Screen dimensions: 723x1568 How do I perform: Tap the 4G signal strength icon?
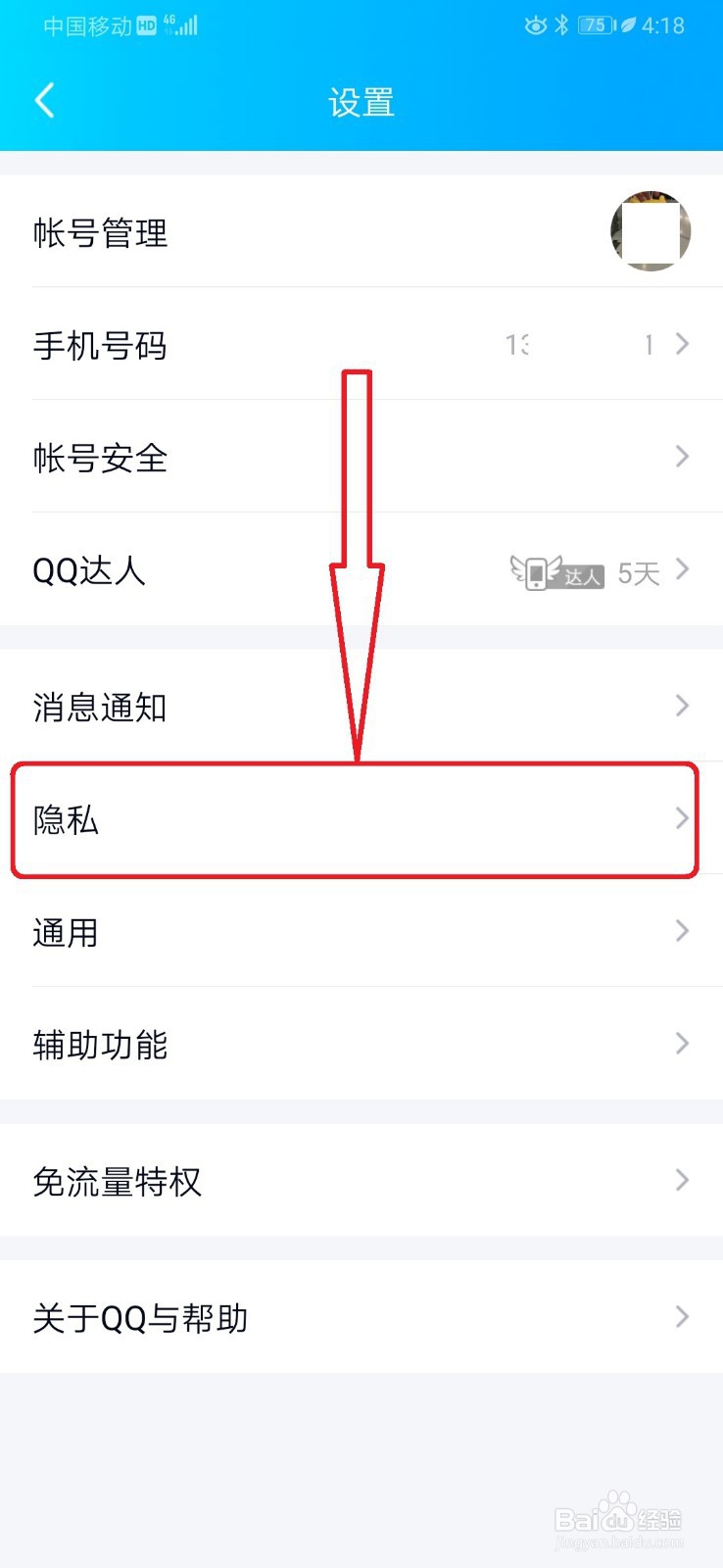[182, 24]
